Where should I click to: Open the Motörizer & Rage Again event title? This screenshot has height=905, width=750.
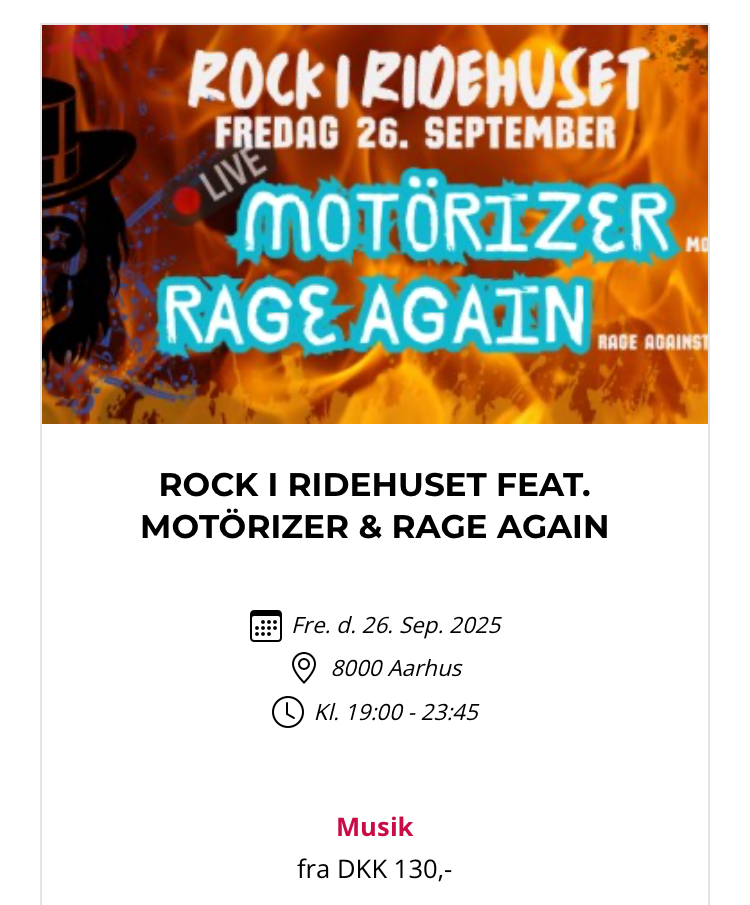click(x=375, y=506)
